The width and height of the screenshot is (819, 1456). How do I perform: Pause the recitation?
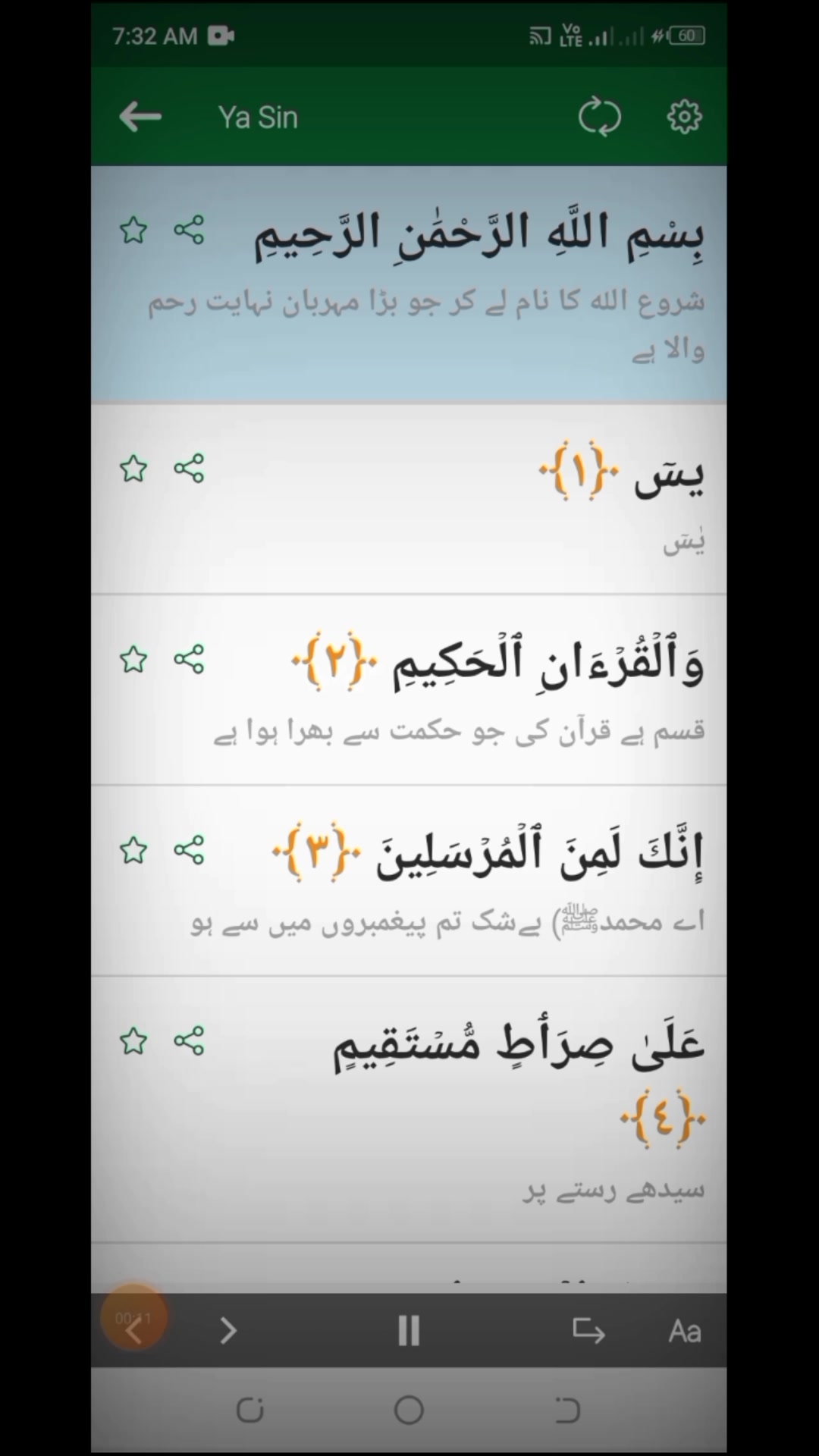tap(409, 1331)
